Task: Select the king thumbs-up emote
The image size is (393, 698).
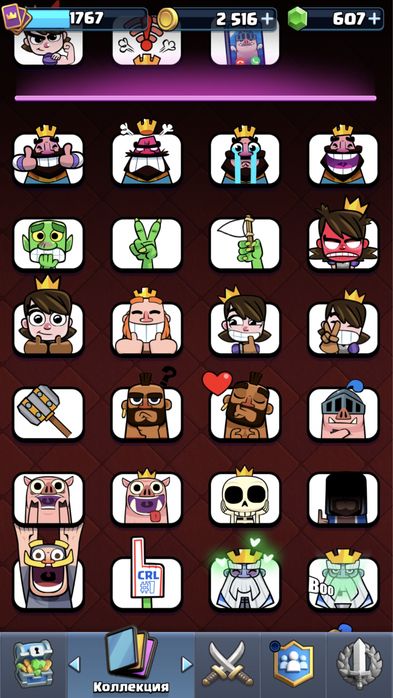Action: point(48,155)
